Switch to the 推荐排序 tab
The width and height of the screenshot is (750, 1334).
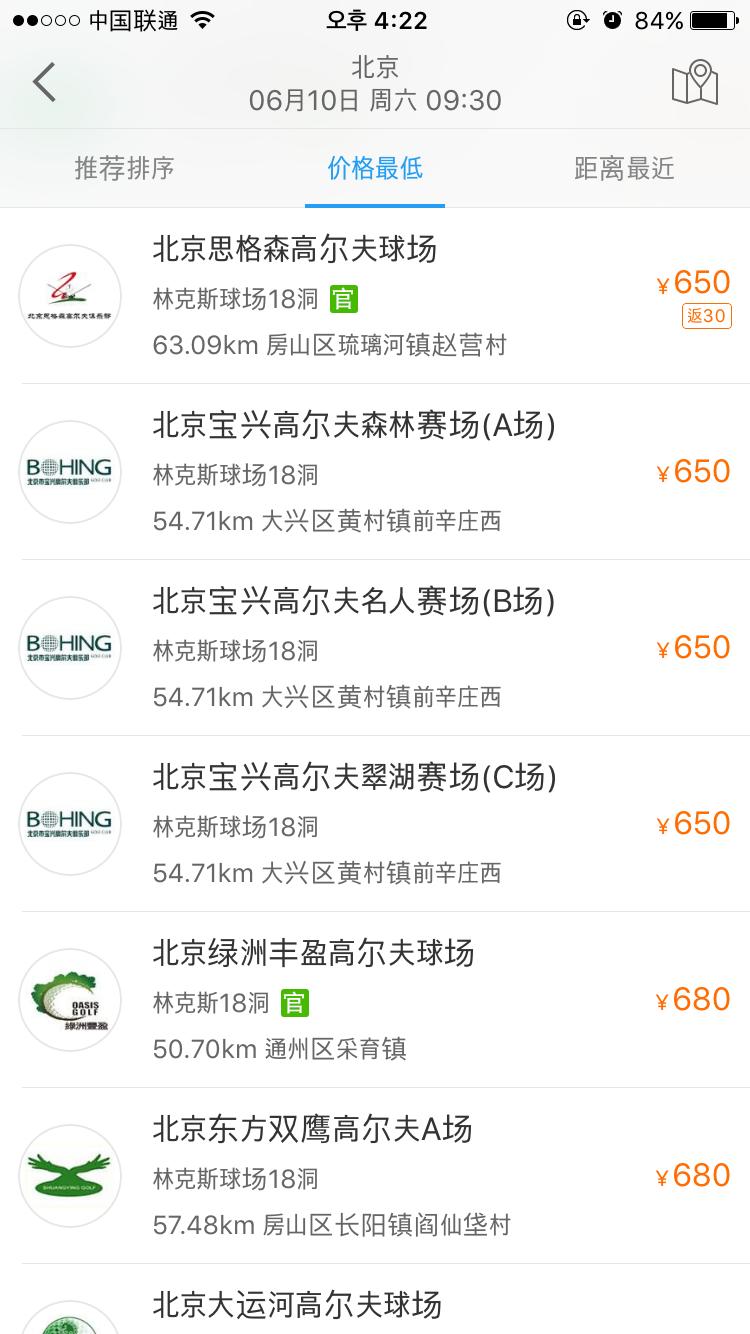coord(125,168)
